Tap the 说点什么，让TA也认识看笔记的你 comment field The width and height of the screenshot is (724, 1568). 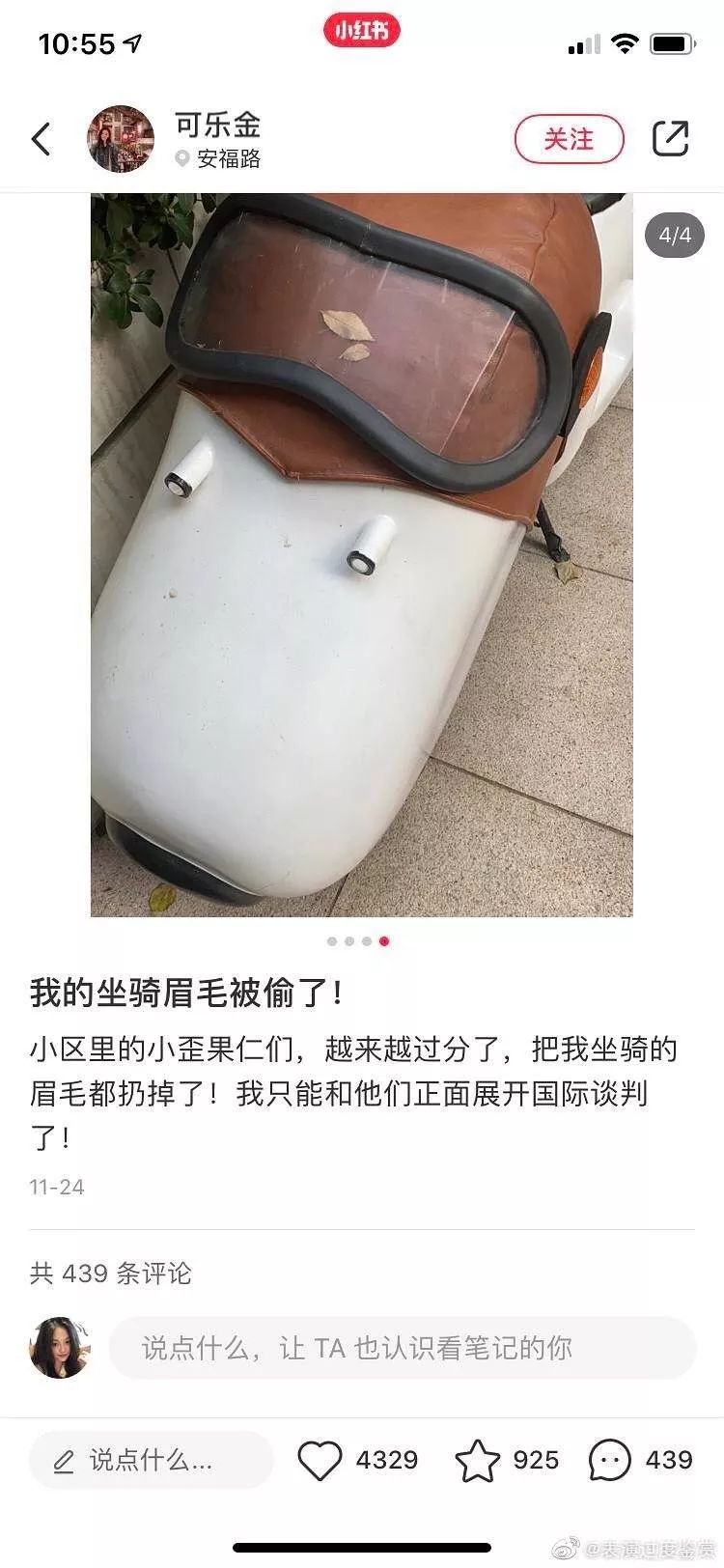pos(402,1347)
